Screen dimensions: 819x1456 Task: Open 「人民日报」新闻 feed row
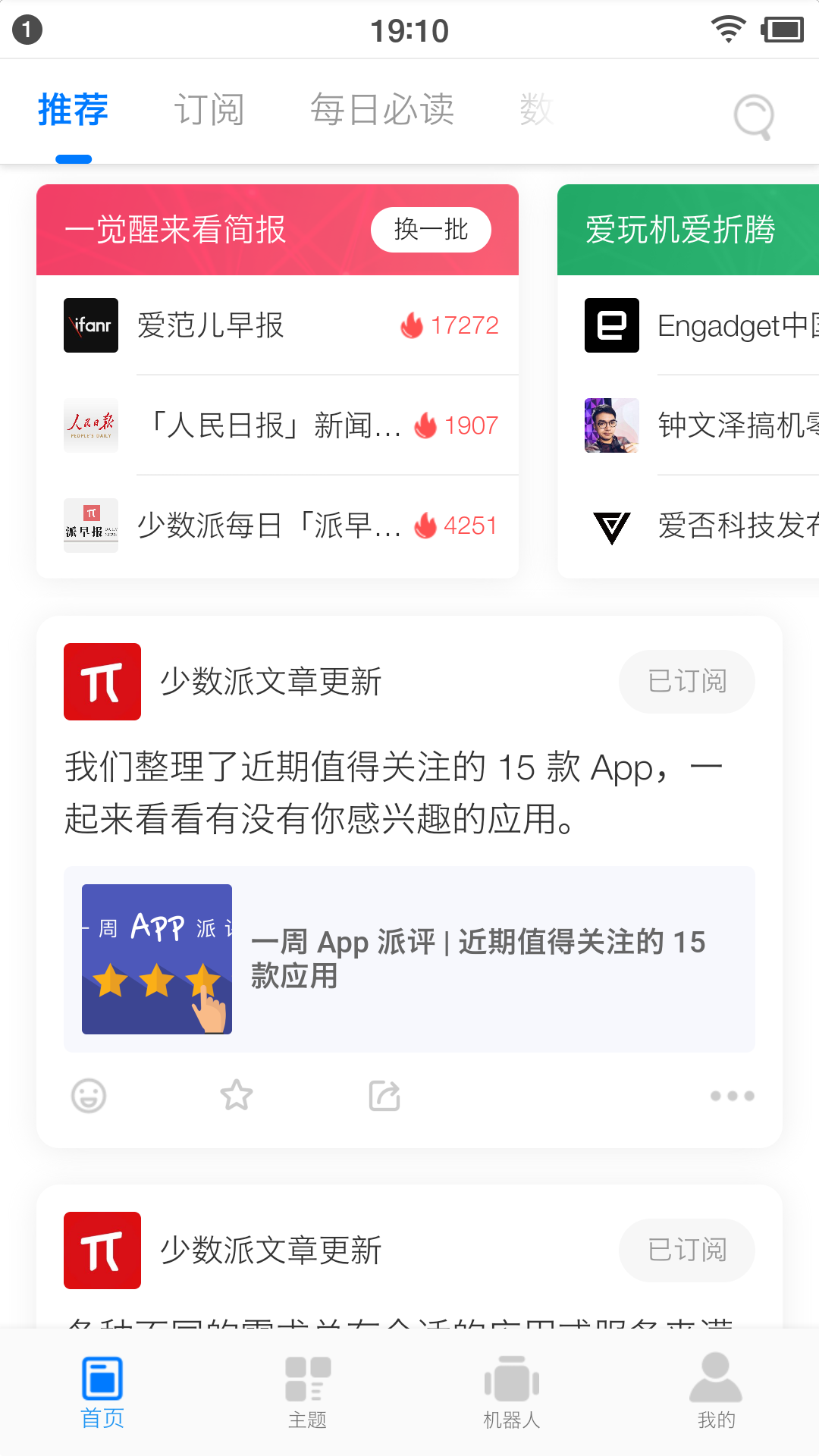pos(281,425)
